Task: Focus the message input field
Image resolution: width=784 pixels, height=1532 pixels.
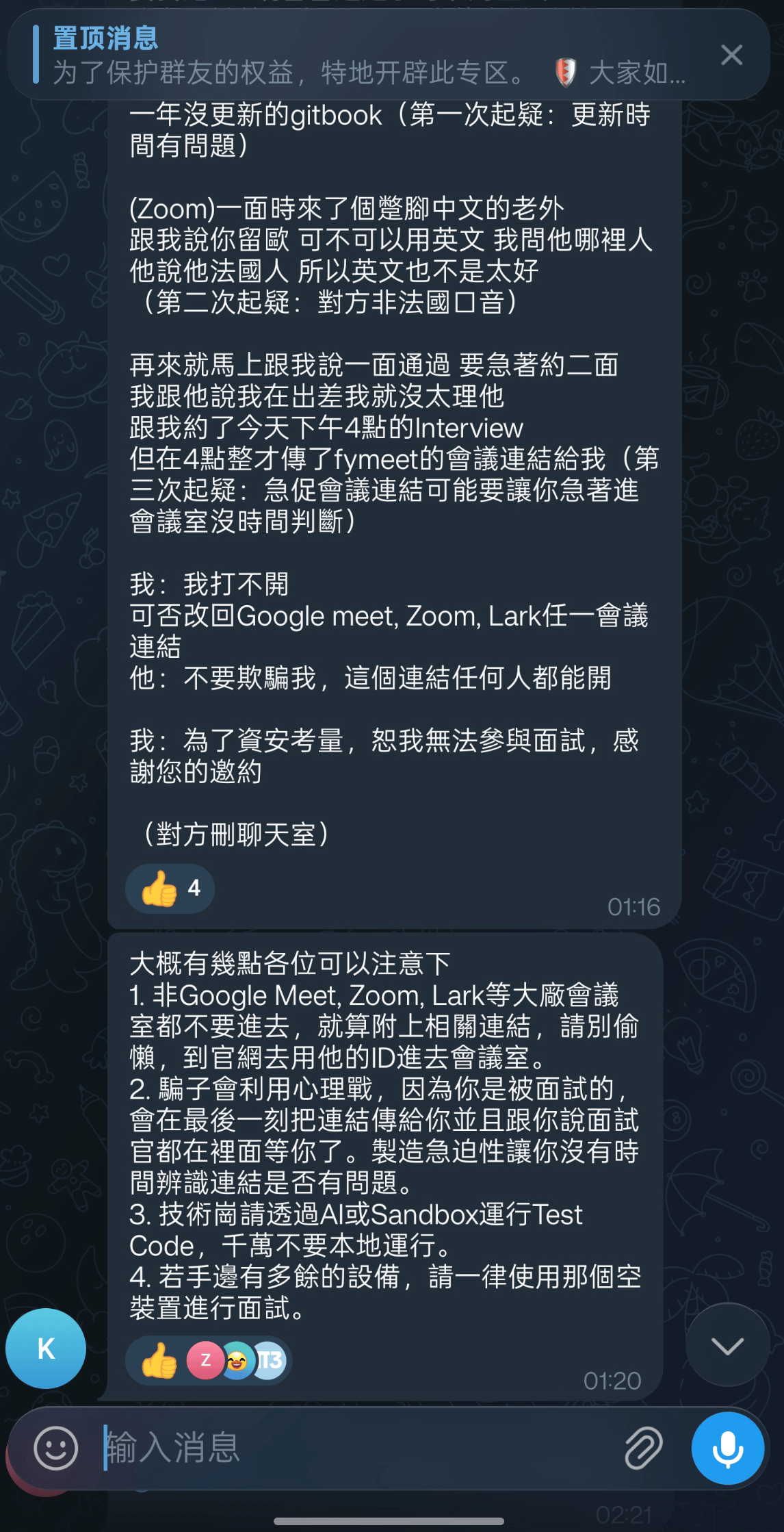Action: point(356,1447)
